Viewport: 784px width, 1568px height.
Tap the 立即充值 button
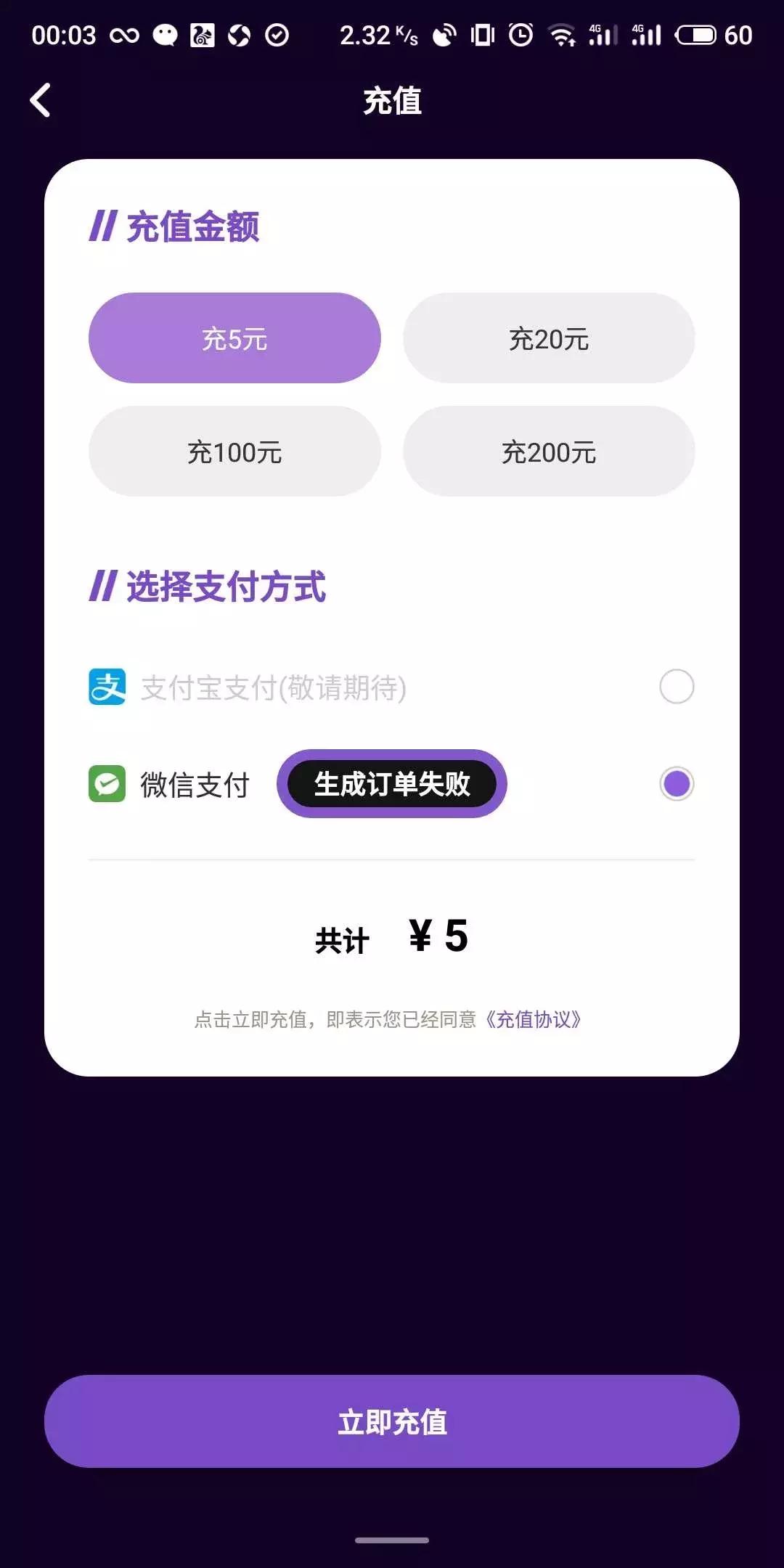pos(392,1421)
